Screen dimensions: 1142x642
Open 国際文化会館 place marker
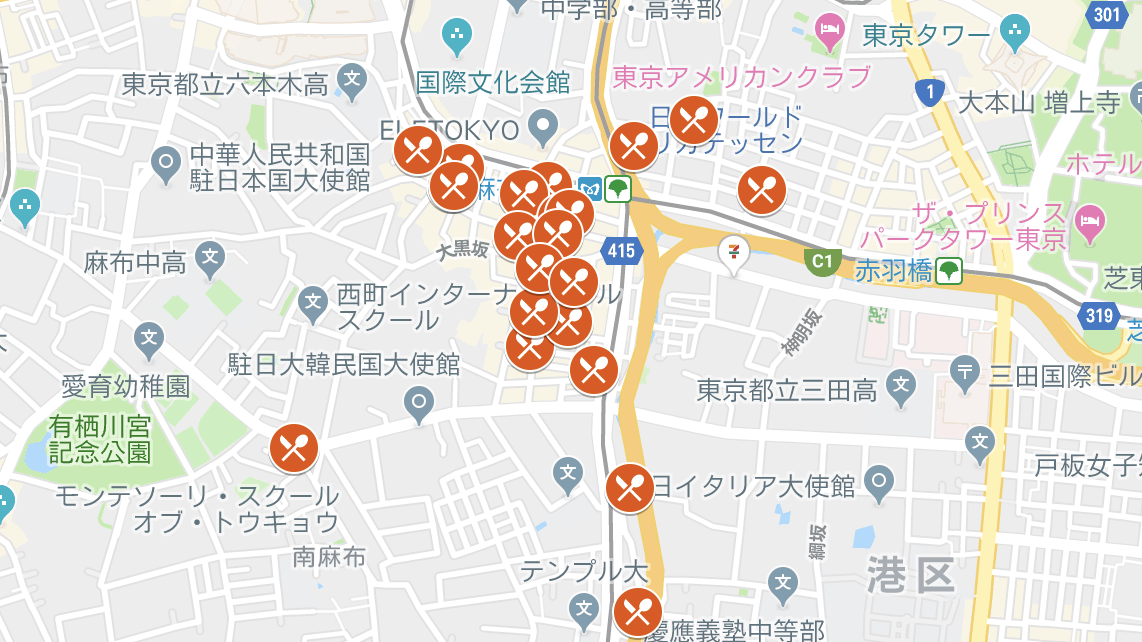[457, 37]
